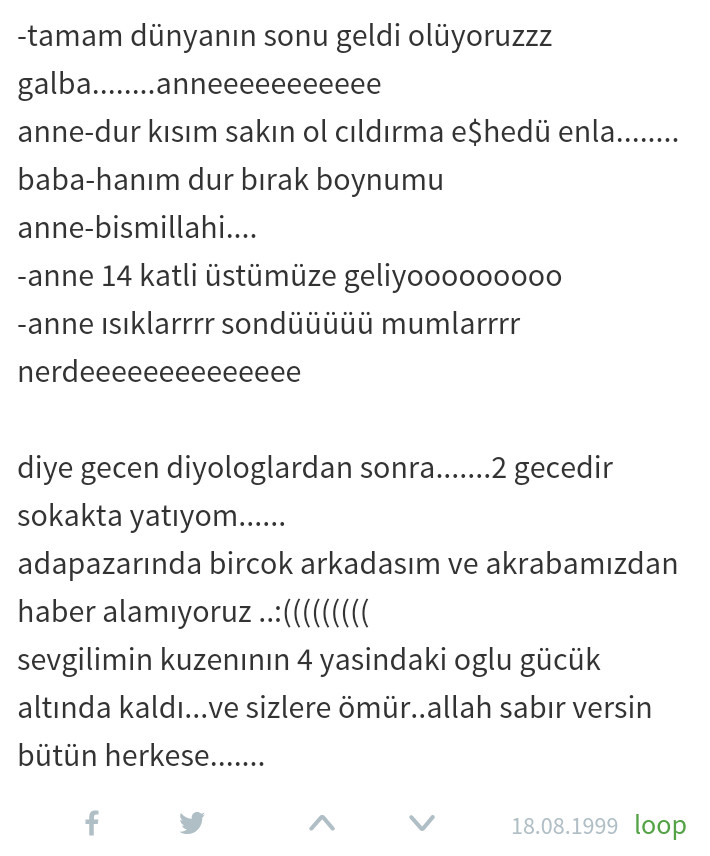Upvote this entry
The height and width of the screenshot is (856, 710).
pyautogui.click(x=321, y=823)
